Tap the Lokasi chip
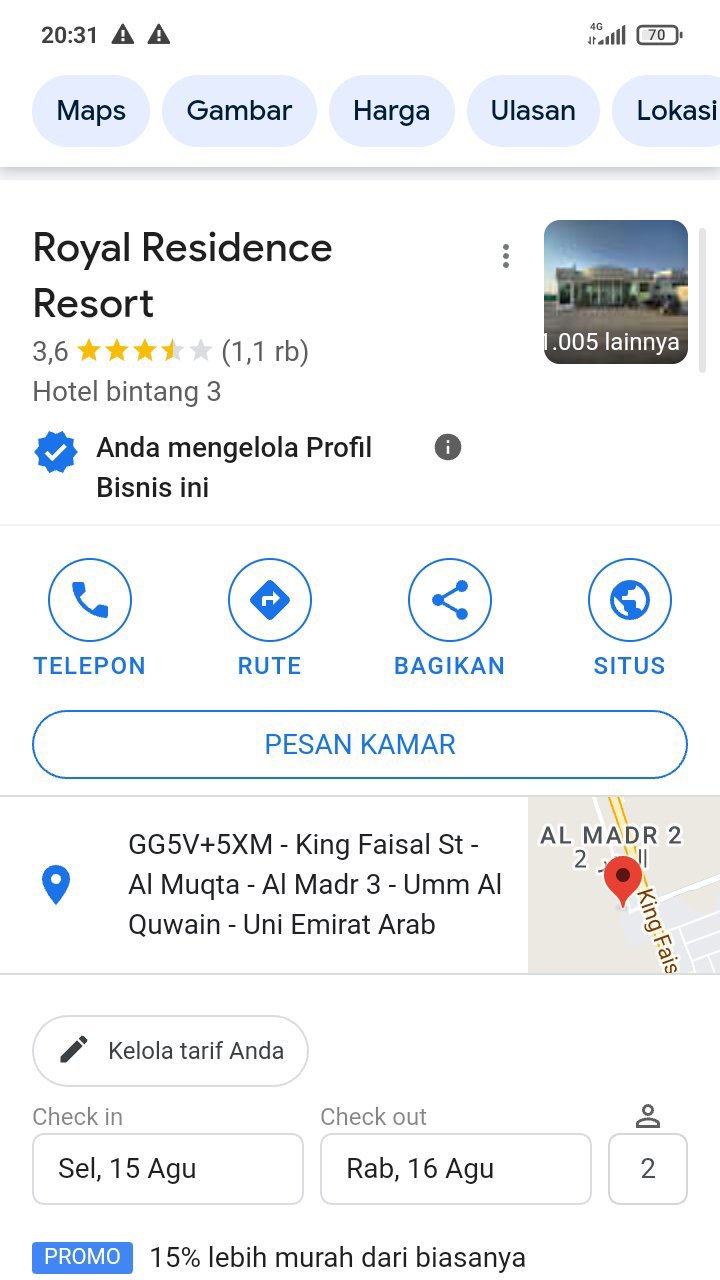 click(668, 111)
